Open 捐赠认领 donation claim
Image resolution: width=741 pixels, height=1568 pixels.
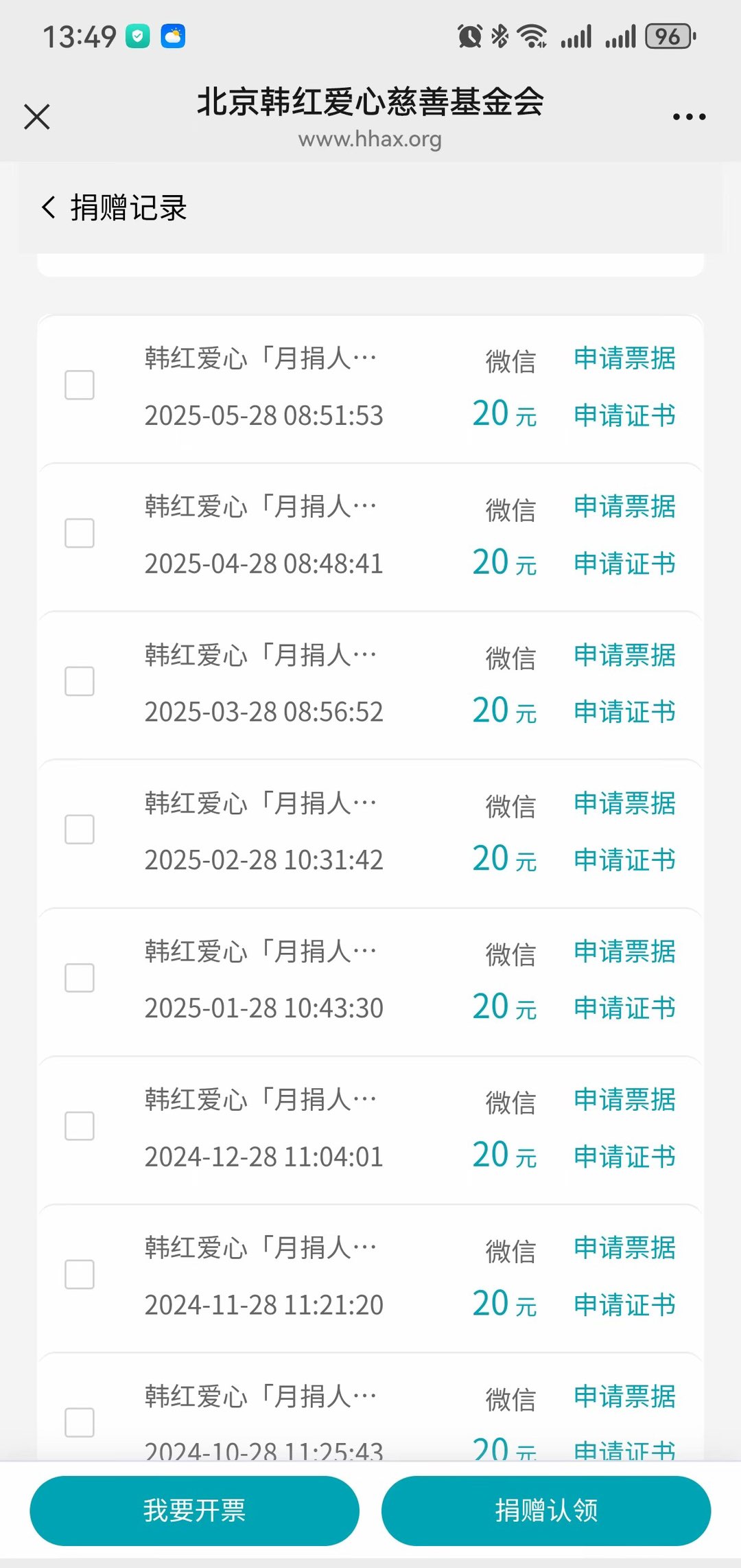(546, 1510)
